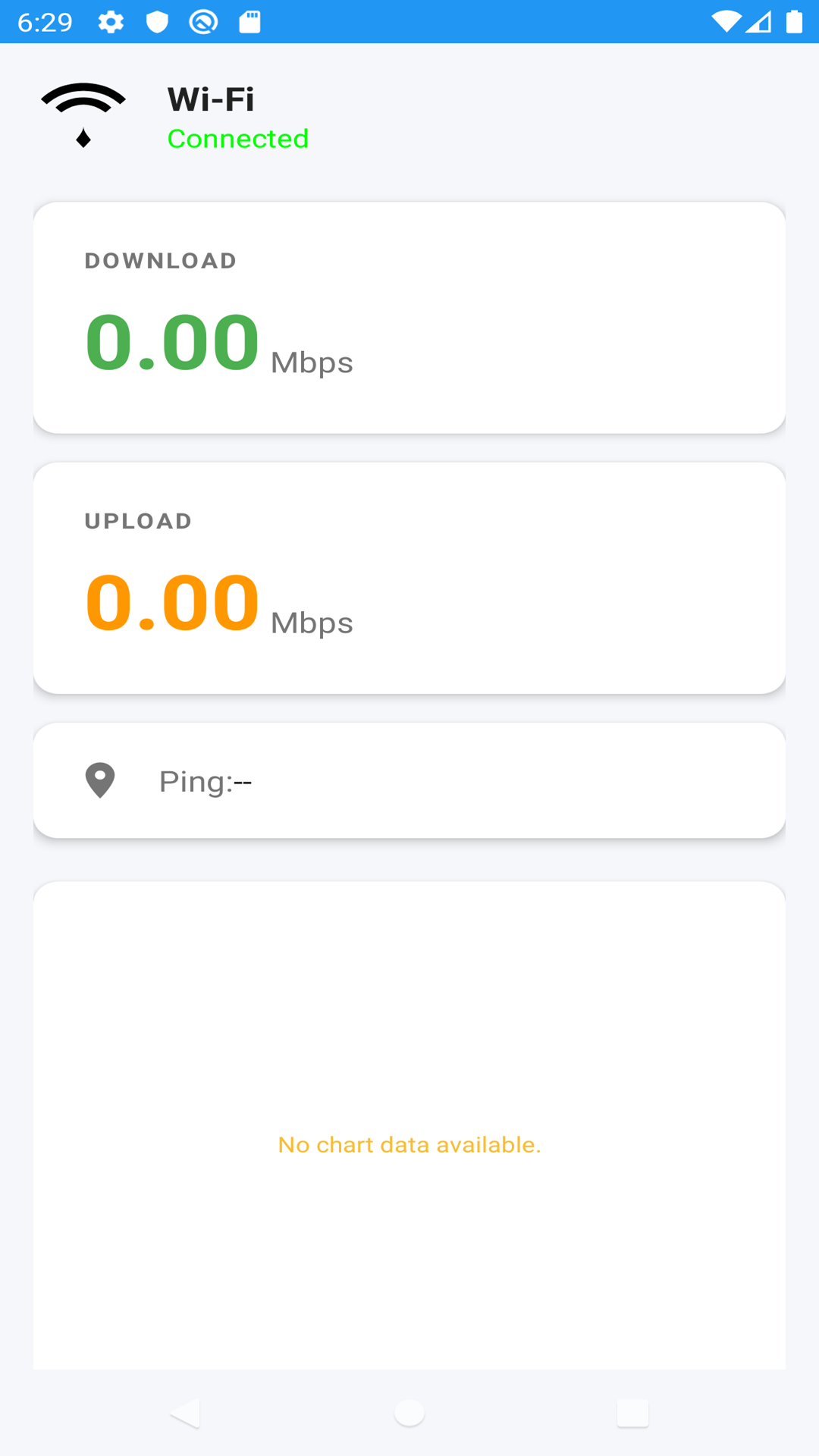Return to the home screen
The image size is (819, 1456).
pyautogui.click(x=409, y=1413)
